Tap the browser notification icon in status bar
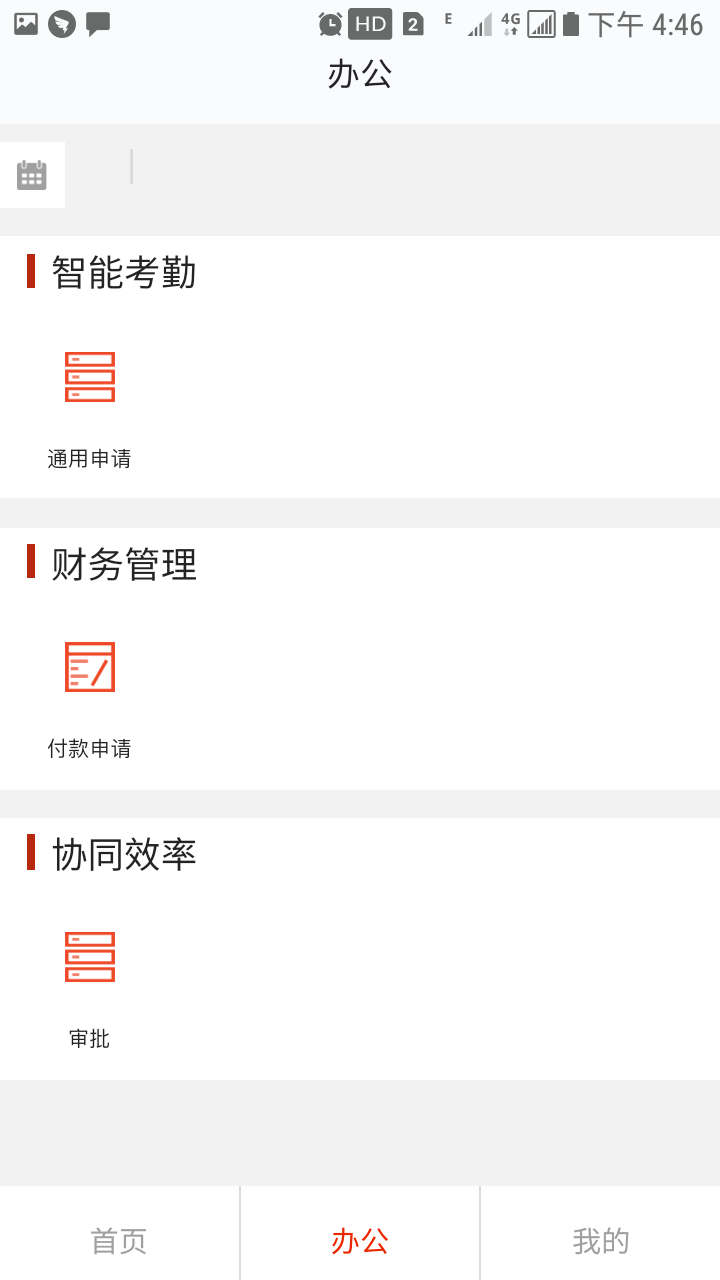 point(59,22)
